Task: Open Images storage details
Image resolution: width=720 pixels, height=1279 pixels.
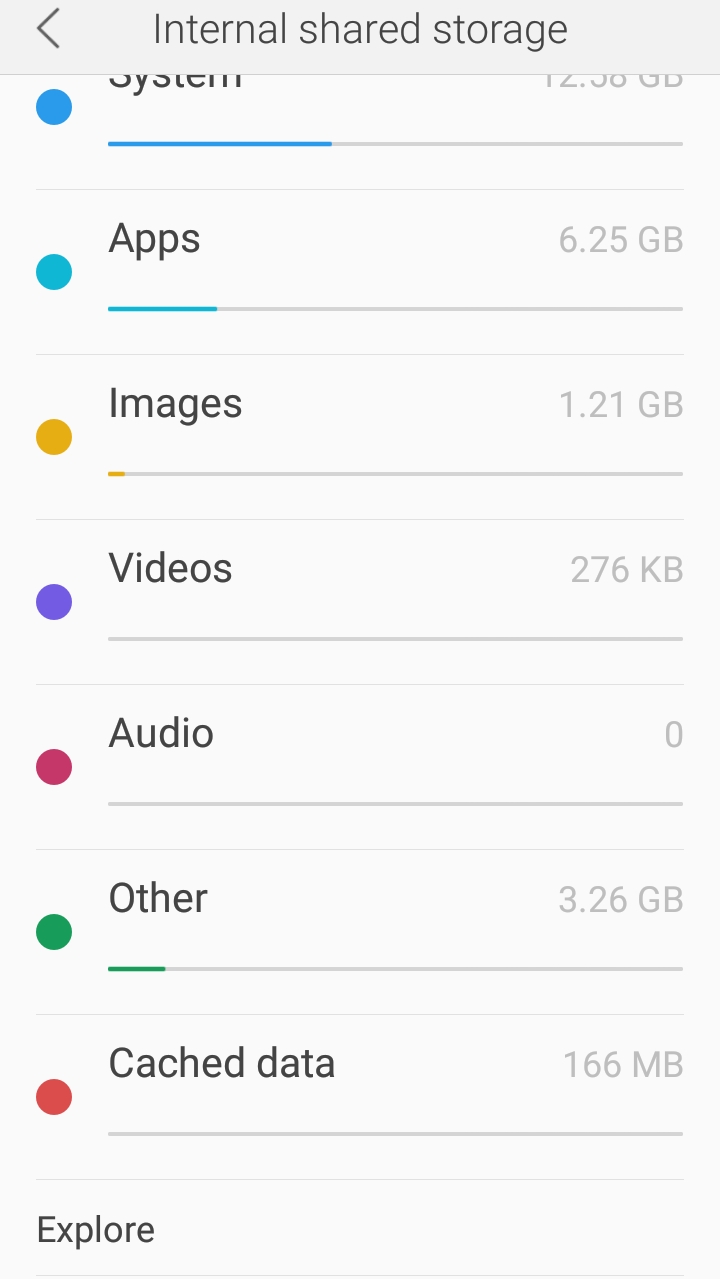Action: 360,437
